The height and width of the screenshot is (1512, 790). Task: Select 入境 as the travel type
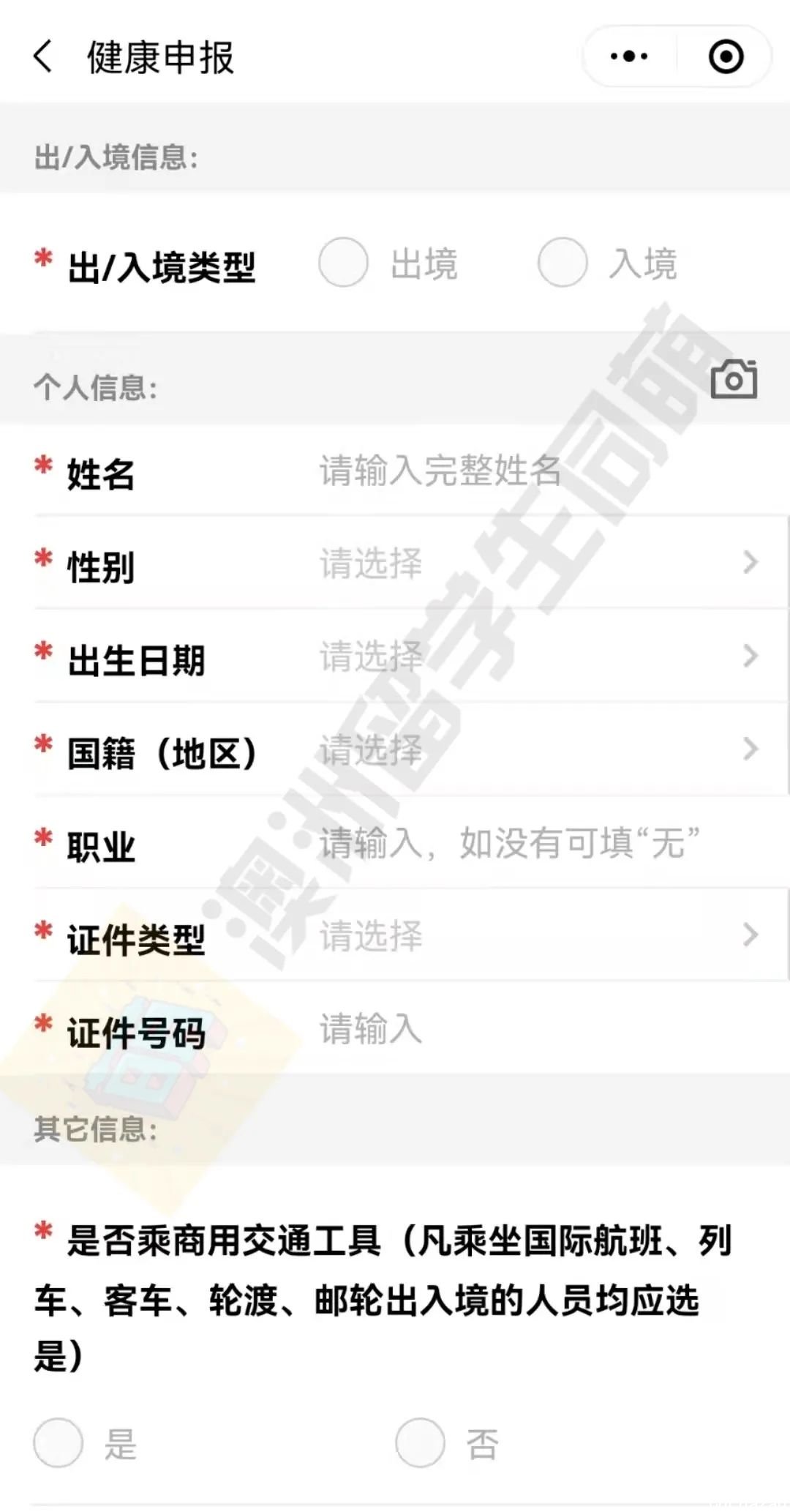click(563, 263)
